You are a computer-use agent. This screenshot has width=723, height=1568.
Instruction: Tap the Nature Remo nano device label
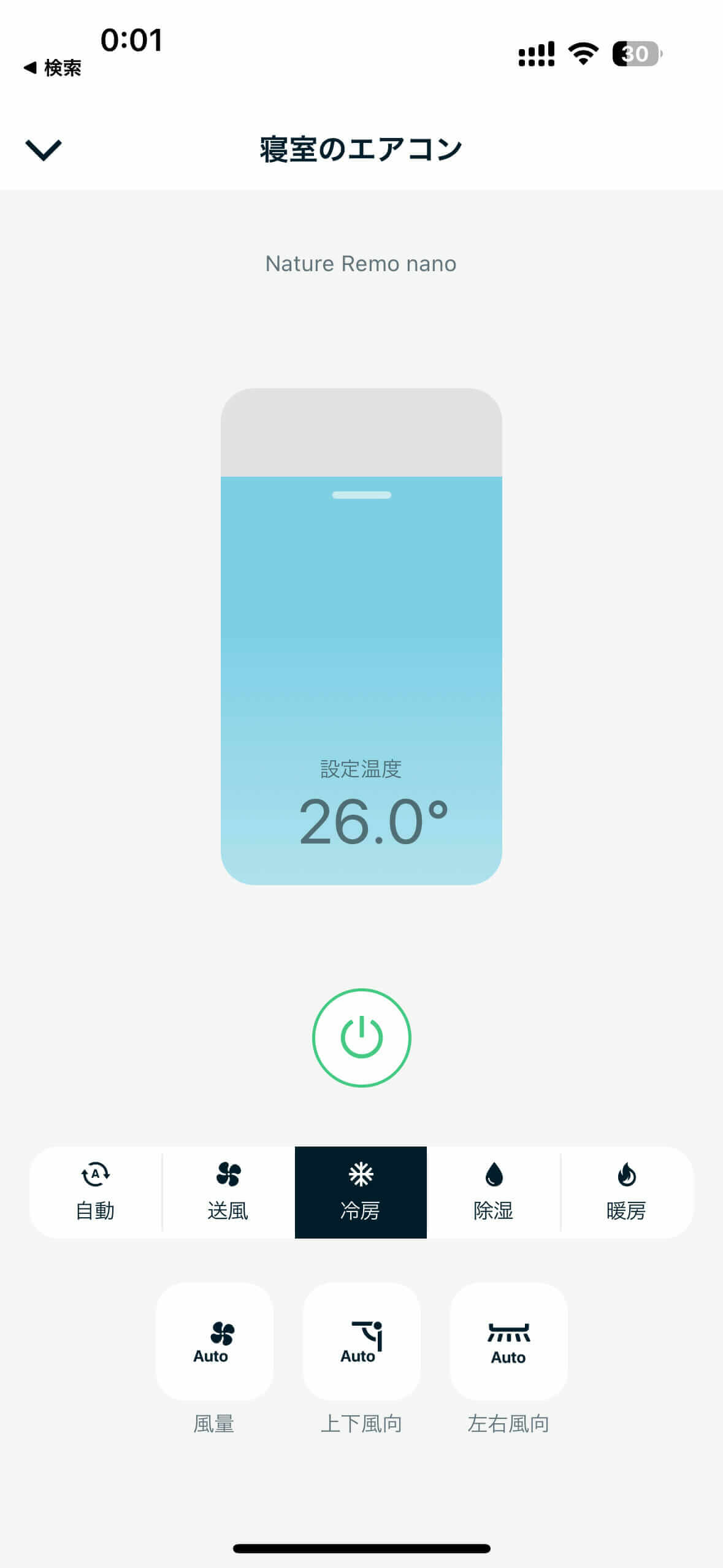(361, 263)
